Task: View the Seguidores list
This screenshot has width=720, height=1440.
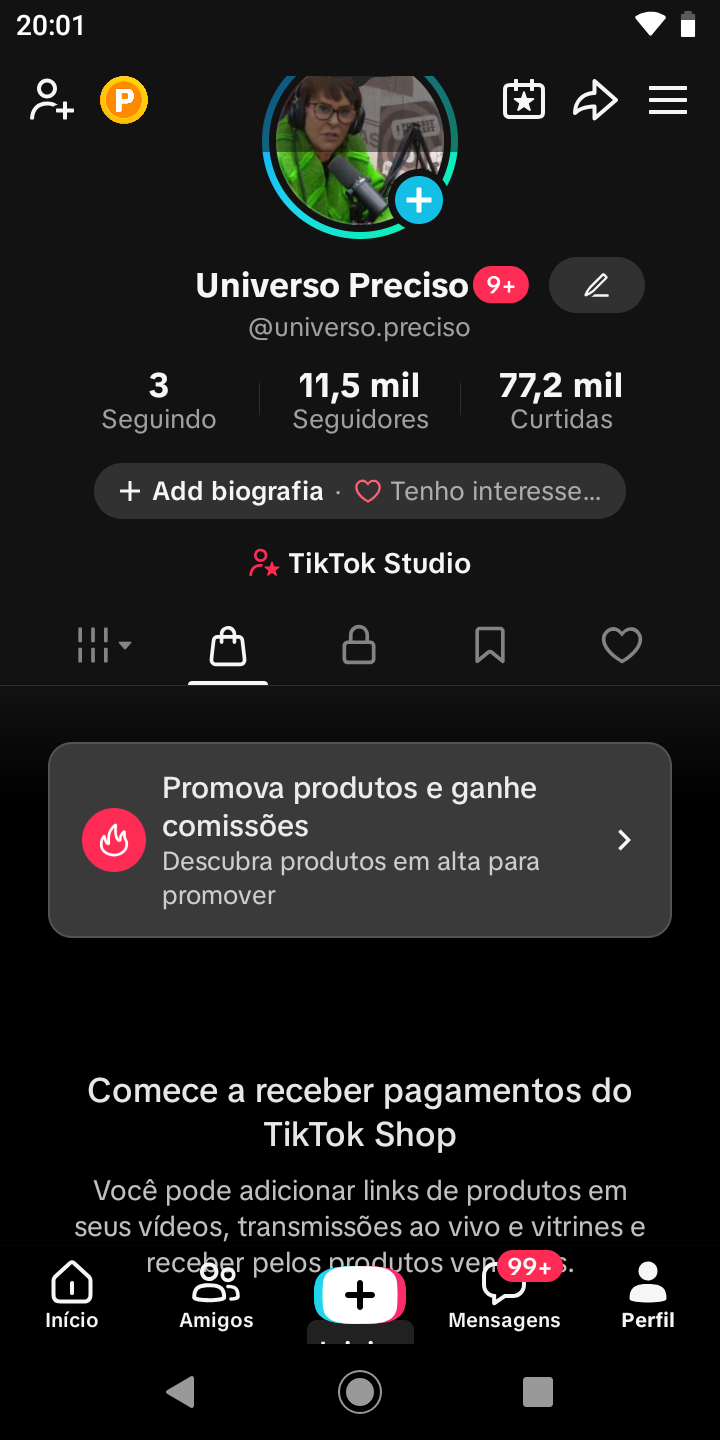Action: (x=360, y=399)
